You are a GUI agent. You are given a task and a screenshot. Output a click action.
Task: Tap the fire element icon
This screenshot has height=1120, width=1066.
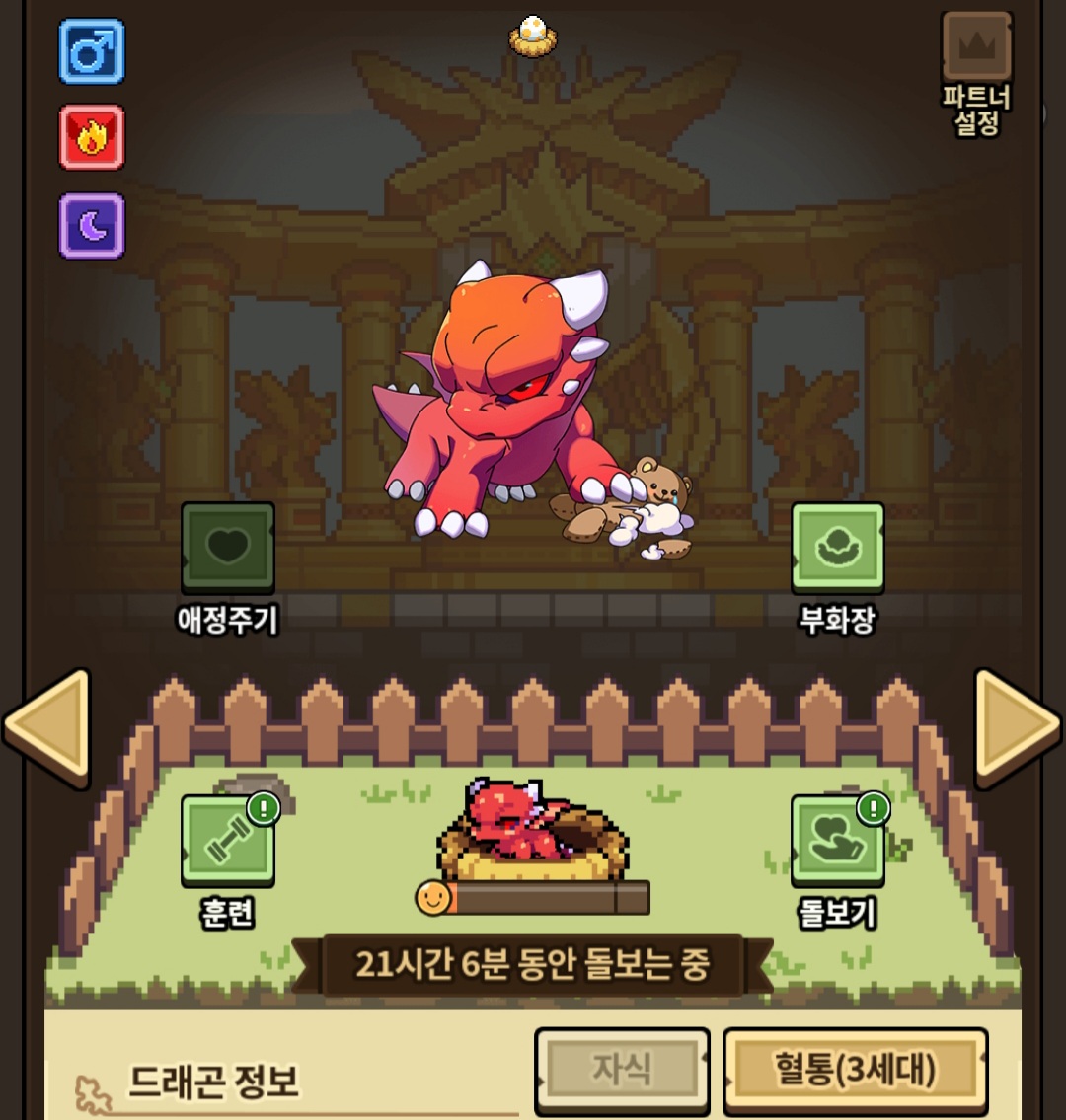pyautogui.click(x=92, y=137)
